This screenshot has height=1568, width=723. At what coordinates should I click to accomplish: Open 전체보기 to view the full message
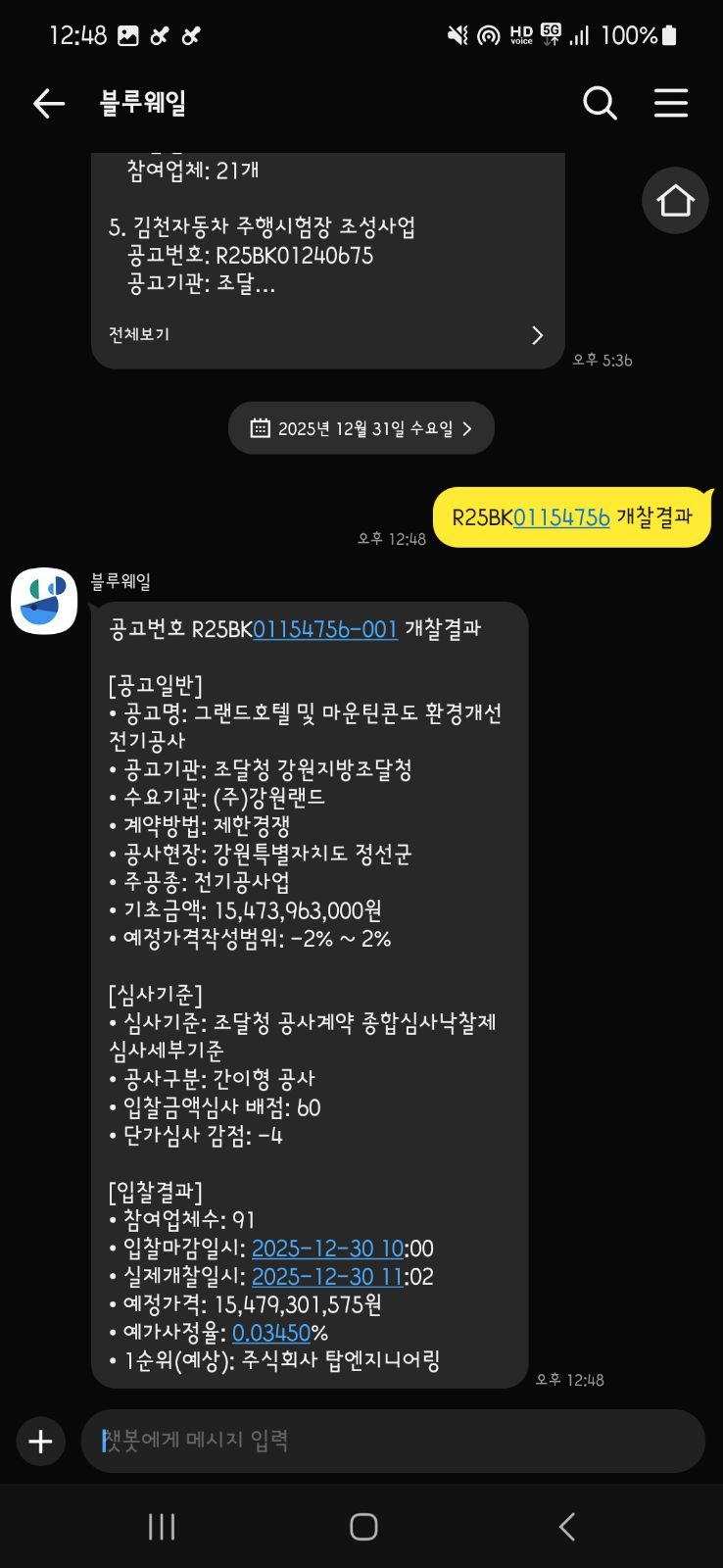coord(326,335)
